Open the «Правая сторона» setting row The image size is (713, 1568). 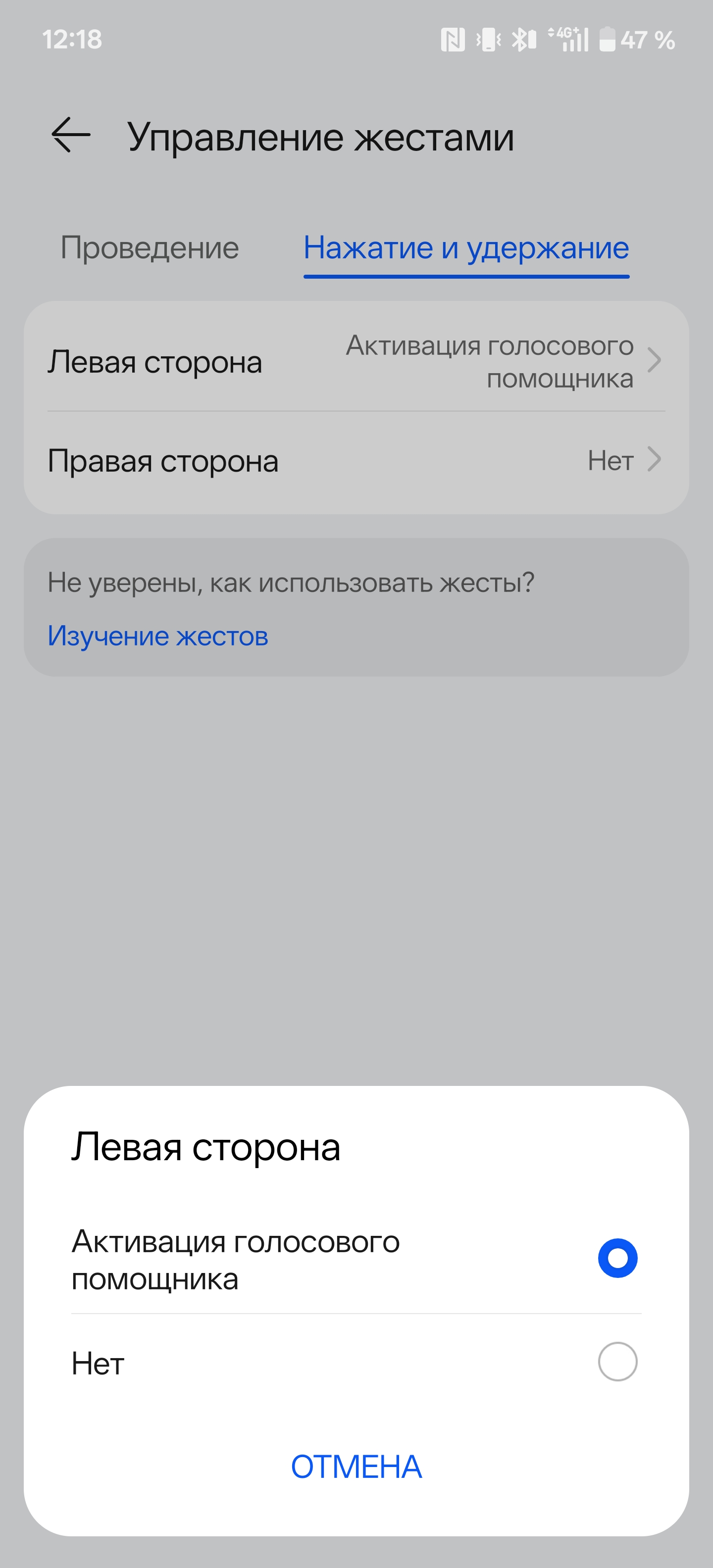(356, 461)
